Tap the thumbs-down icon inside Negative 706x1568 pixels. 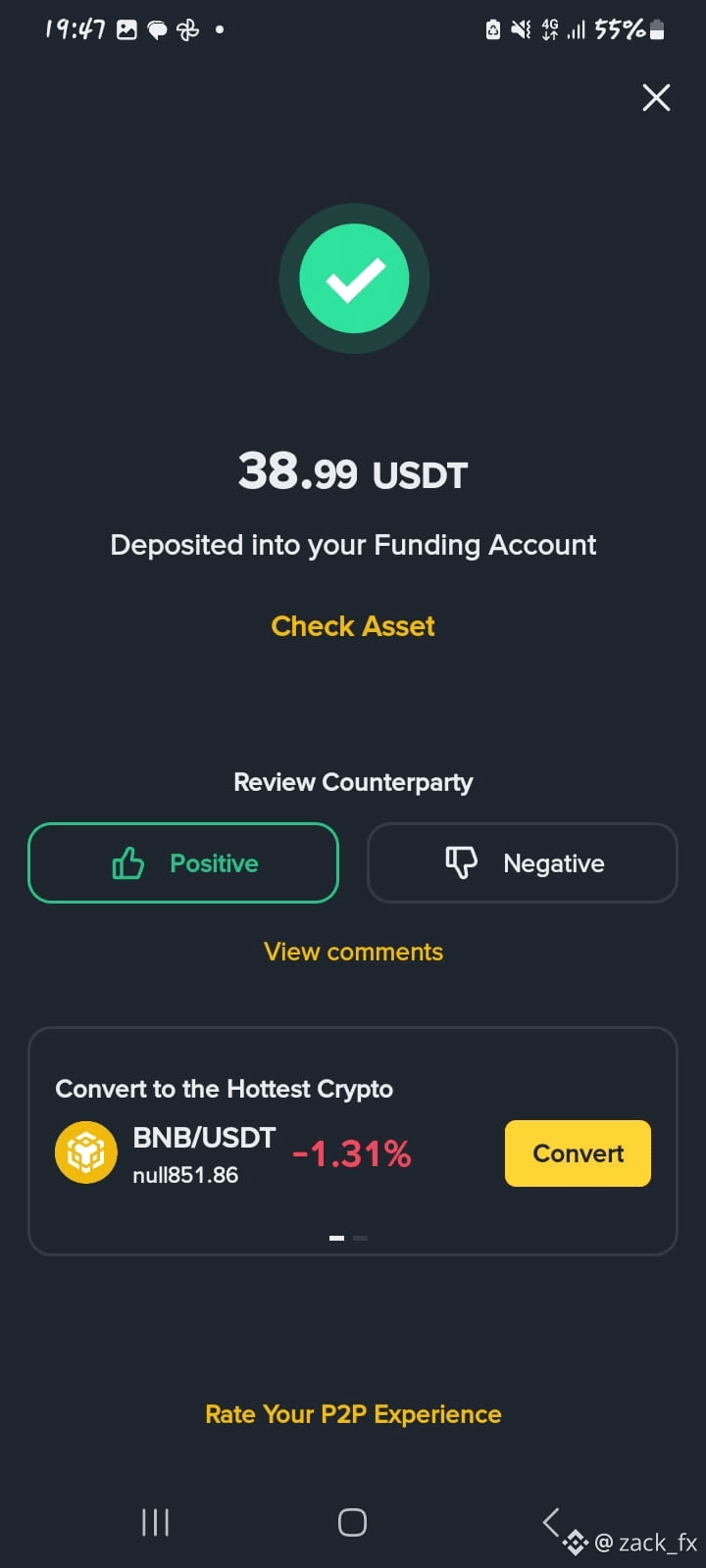pos(460,862)
